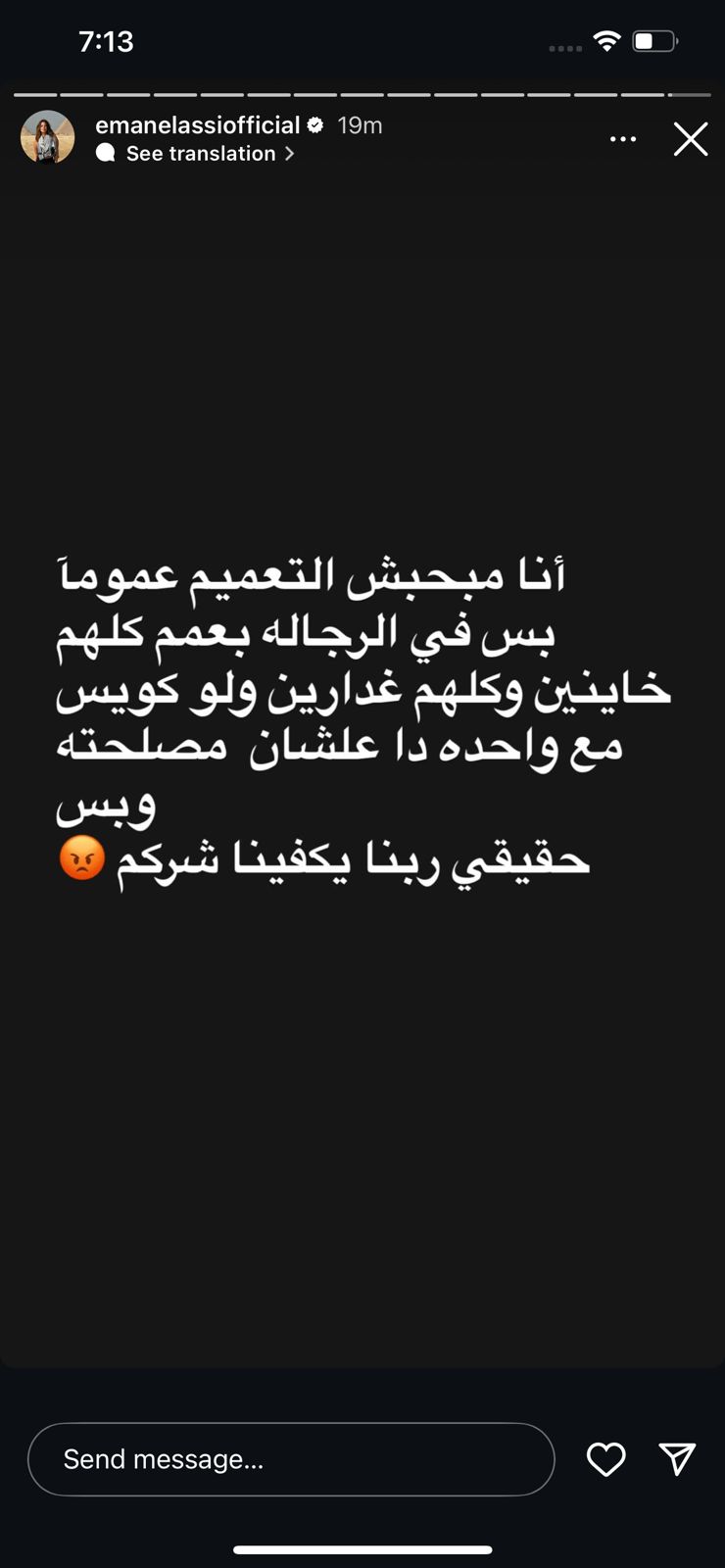Open emanelassiofficial profile picture

48,138
